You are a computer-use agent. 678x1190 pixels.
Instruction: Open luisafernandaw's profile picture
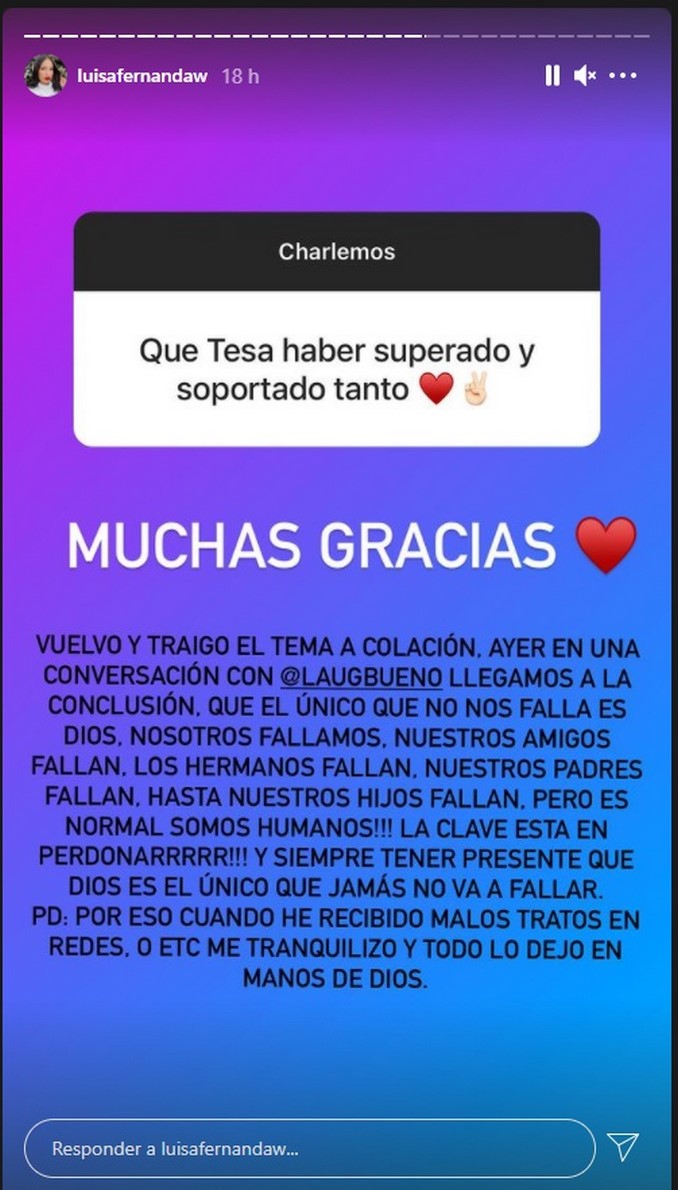coord(45,76)
